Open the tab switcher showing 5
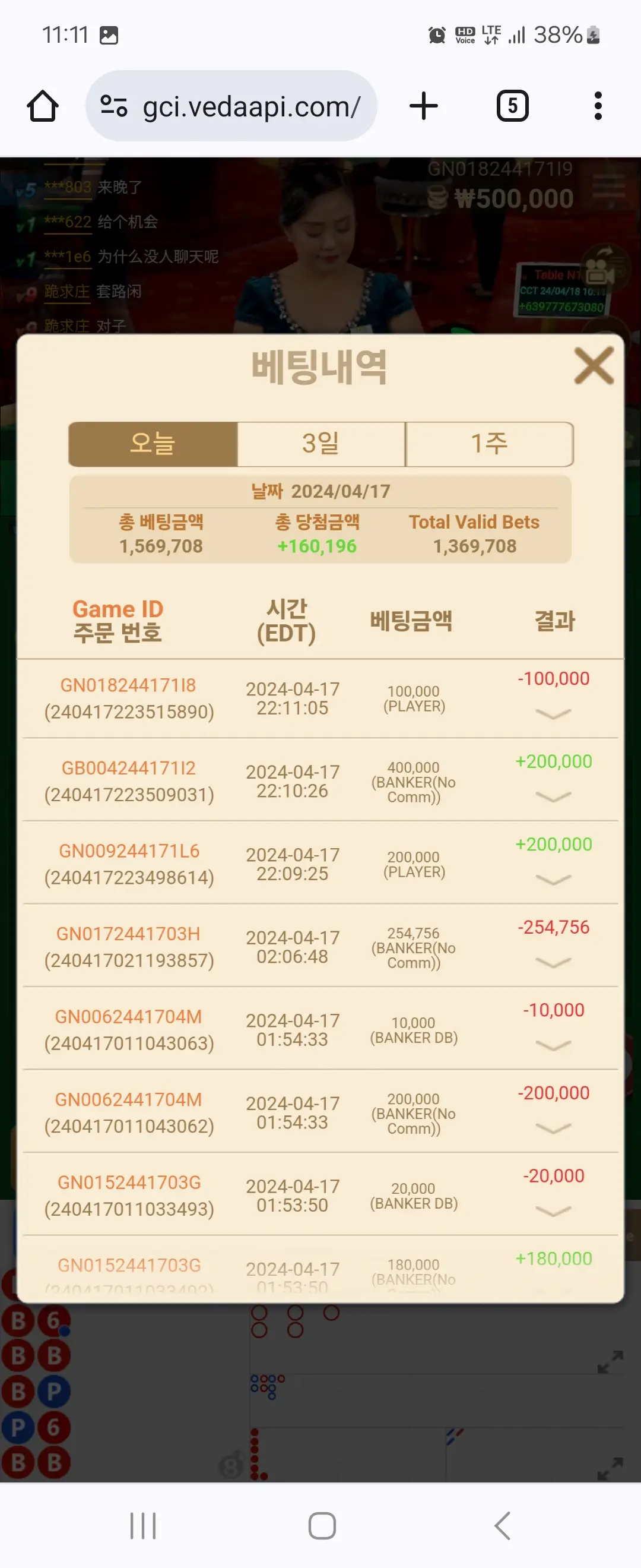The image size is (641, 1568). click(513, 106)
